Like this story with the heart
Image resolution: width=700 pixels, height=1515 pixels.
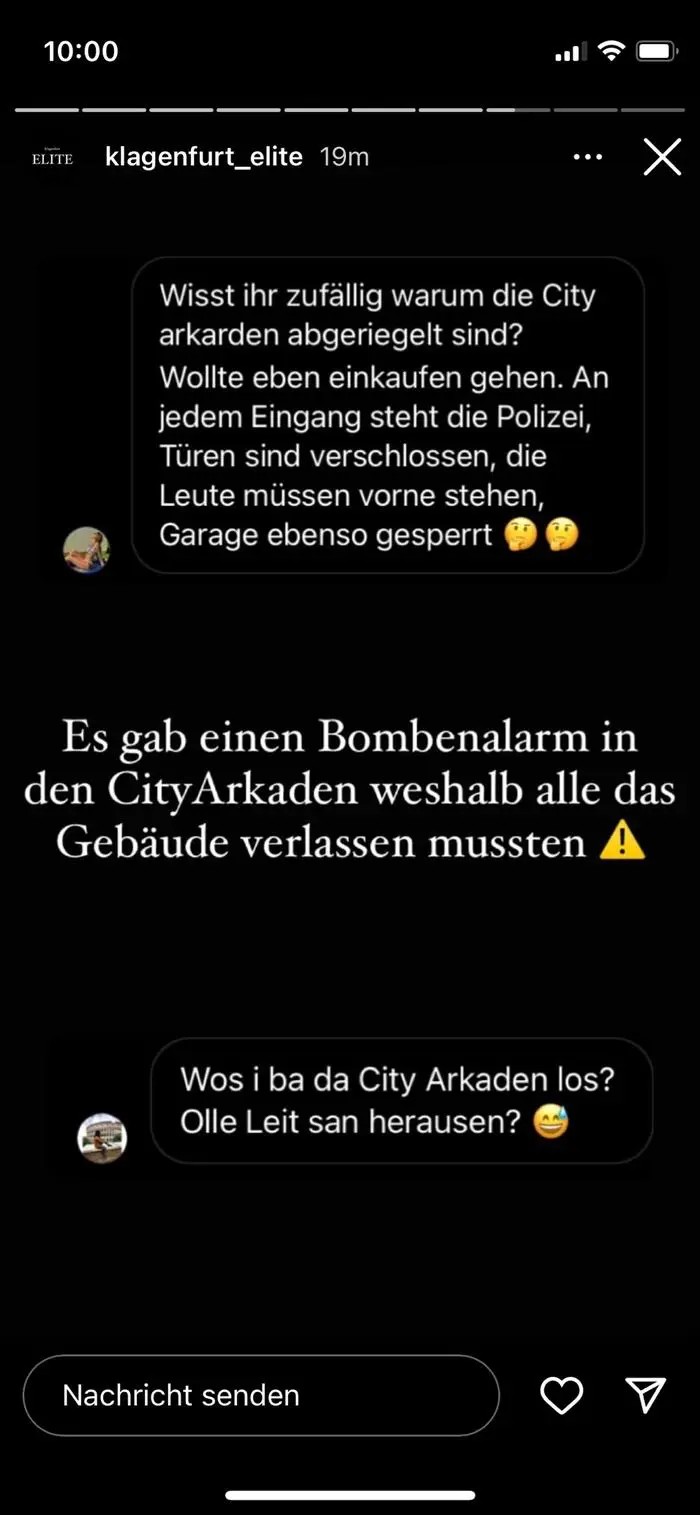click(x=561, y=1395)
